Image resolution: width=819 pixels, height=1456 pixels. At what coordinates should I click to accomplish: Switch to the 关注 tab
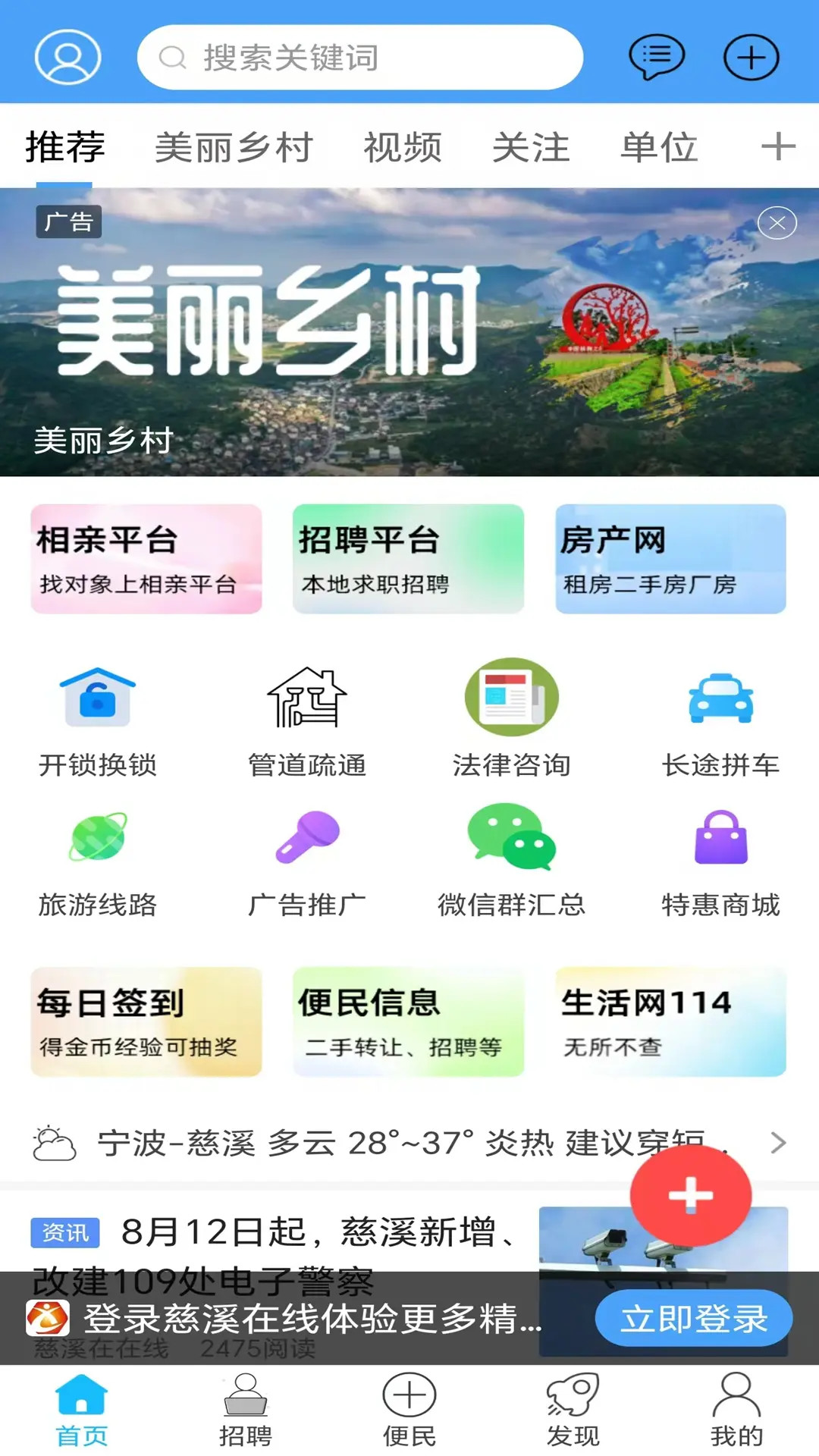click(531, 147)
